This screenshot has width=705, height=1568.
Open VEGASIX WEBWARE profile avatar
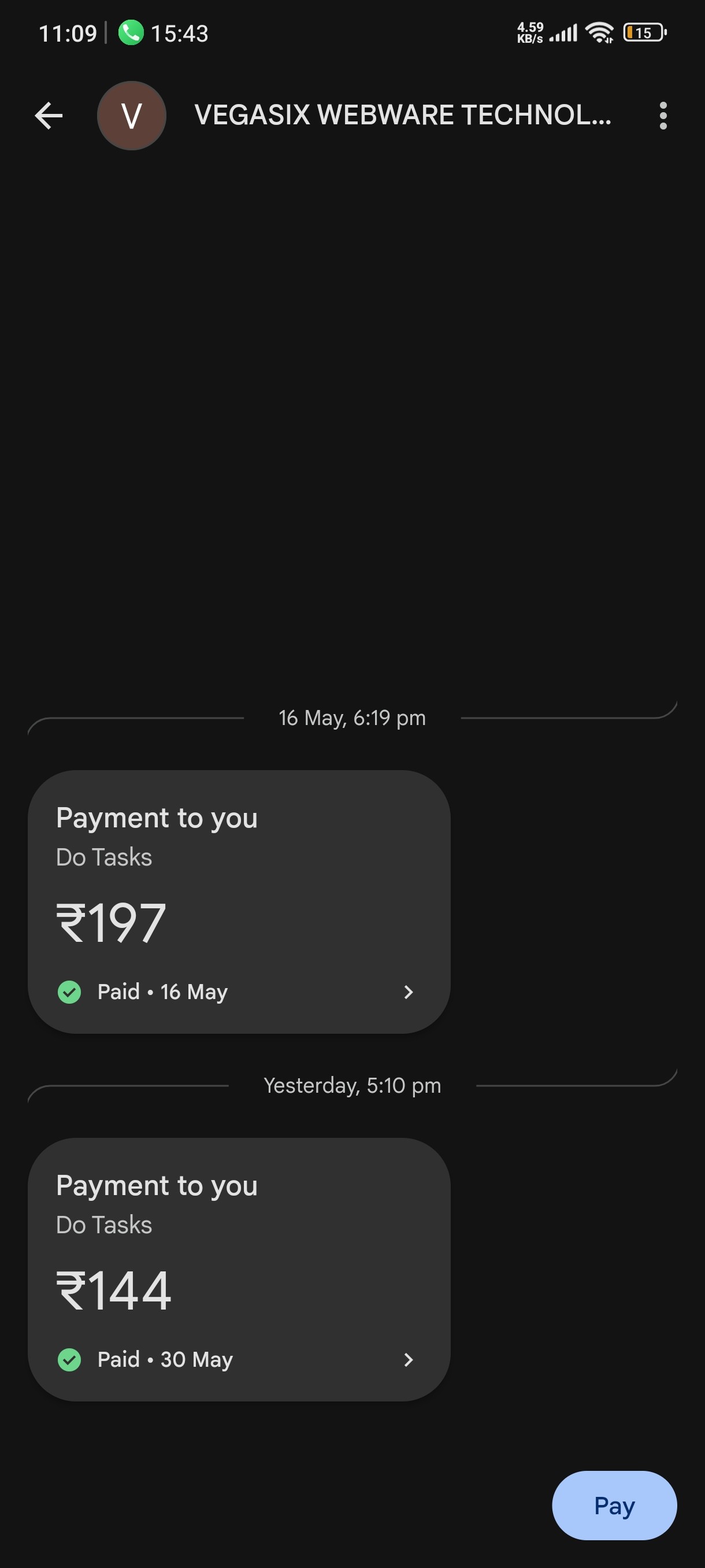pyautogui.click(x=131, y=116)
